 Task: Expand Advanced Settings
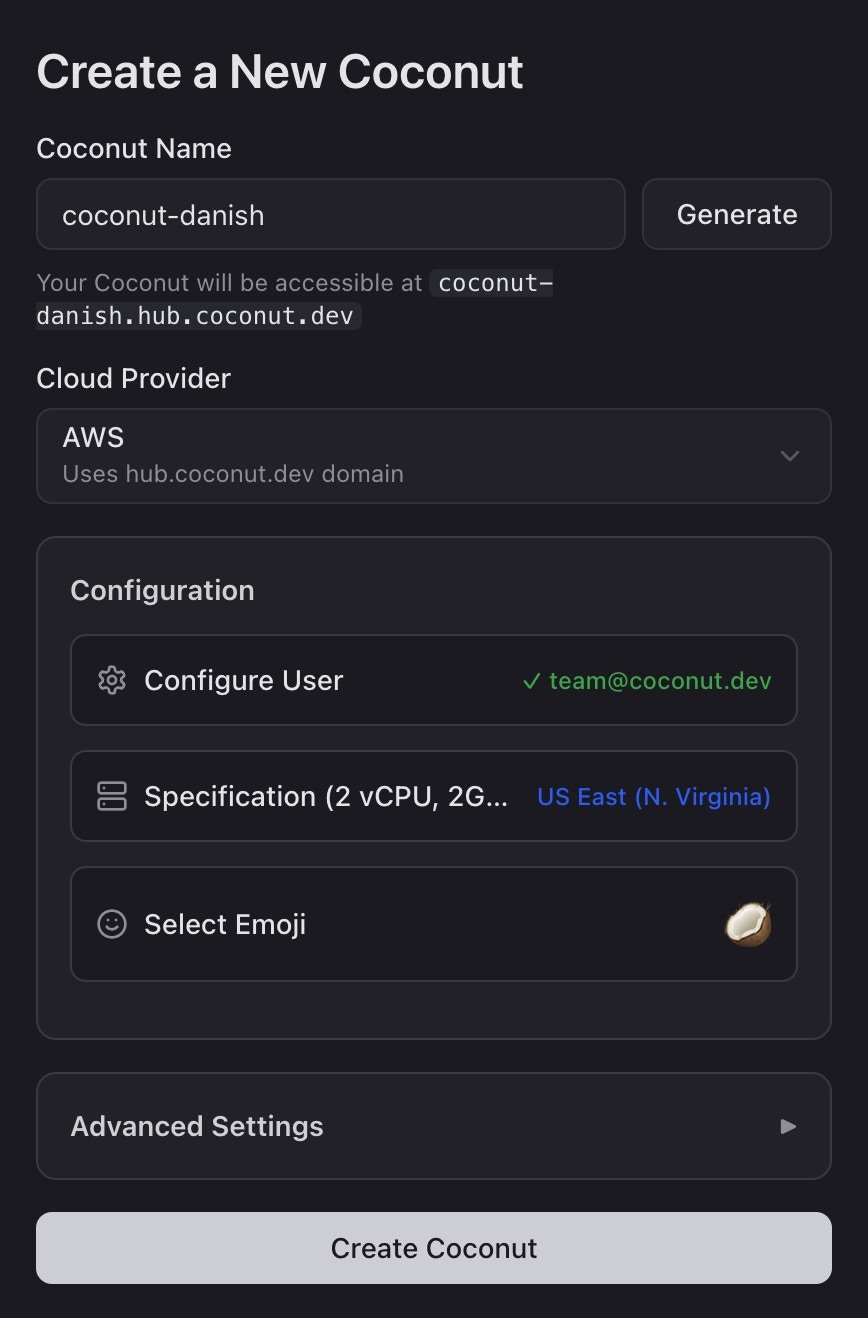(x=433, y=1126)
